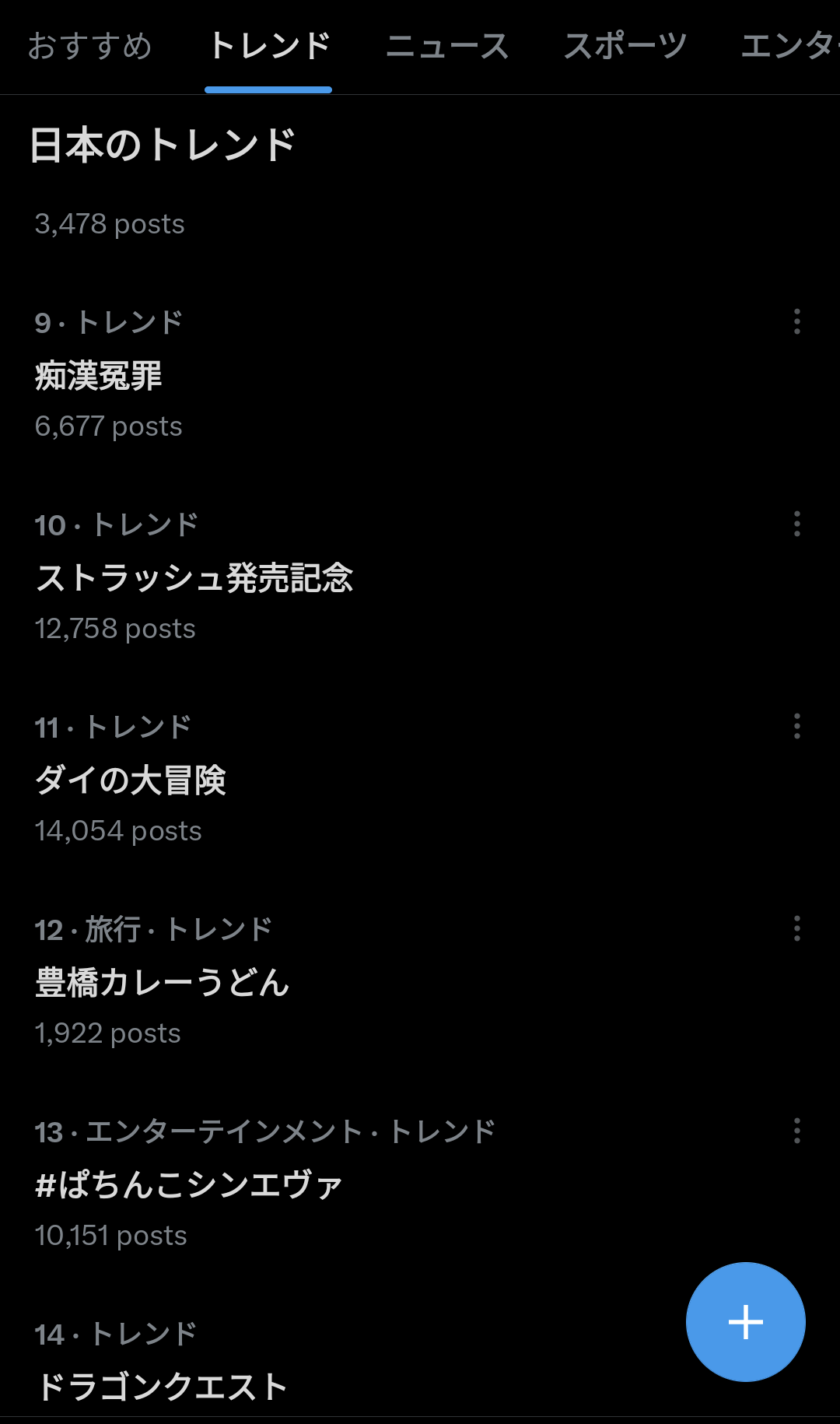Screen dimensions: 840x1424
Task: Select the トレンド tab
Action: pos(269,46)
